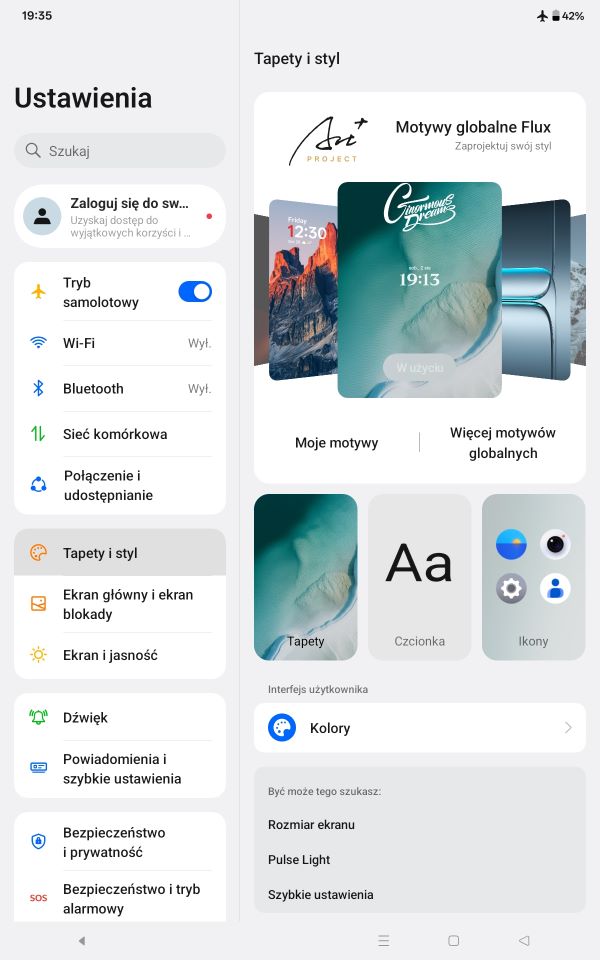Open Kolory interface settings
Image resolution: width=600 pixels, height=960 pixels.
click(x=420, y=728)
